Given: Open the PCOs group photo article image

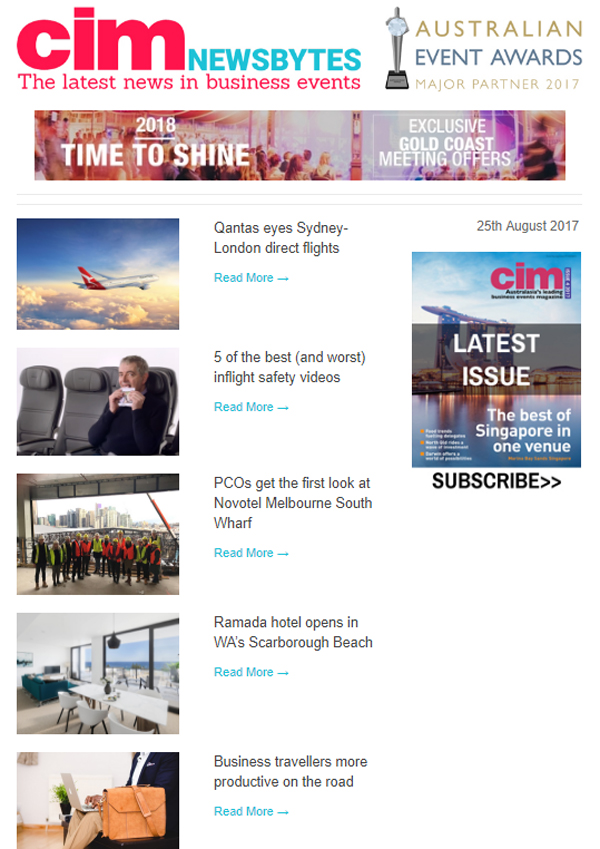Looking at the screenshot, I should click(98, 534).
